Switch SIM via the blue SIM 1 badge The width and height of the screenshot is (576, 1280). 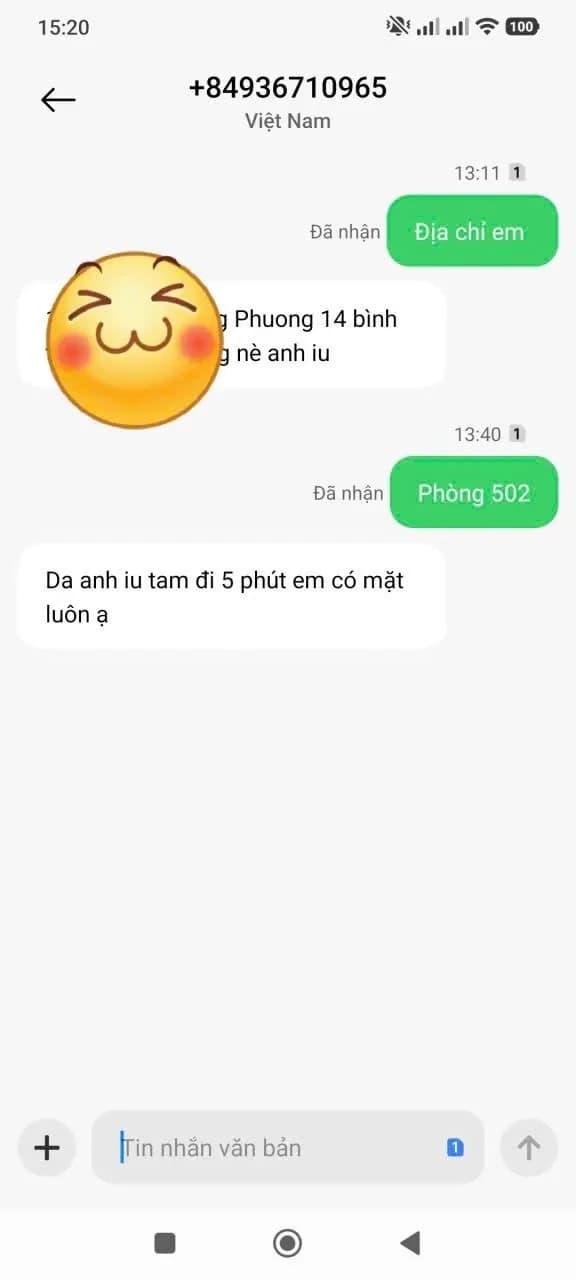455,1148
